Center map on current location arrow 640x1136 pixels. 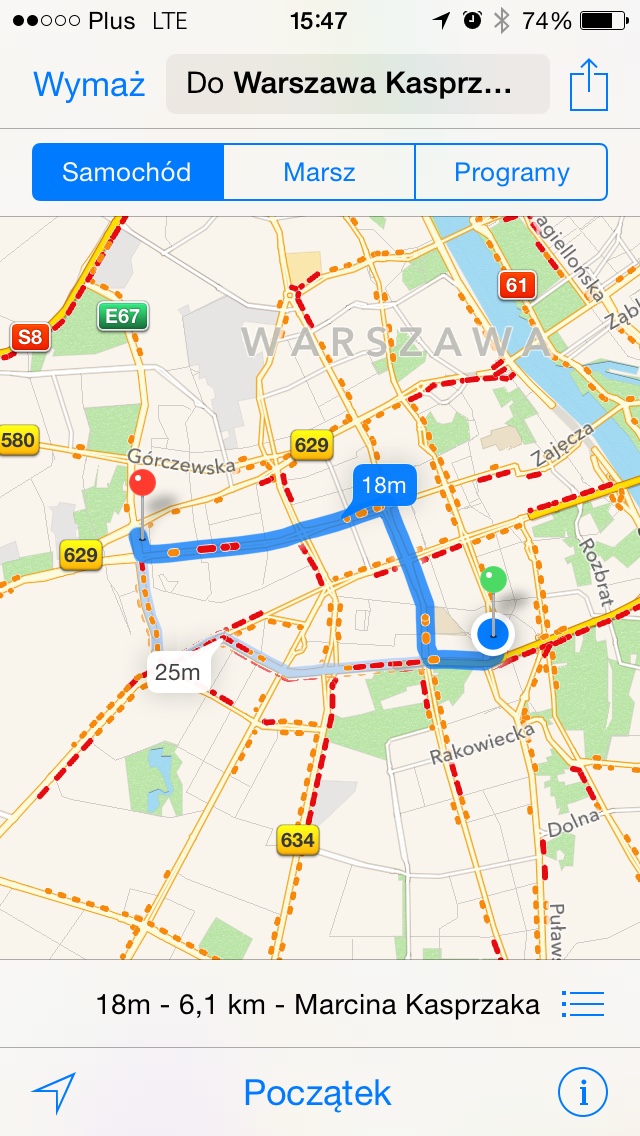tap(54, 1093)
